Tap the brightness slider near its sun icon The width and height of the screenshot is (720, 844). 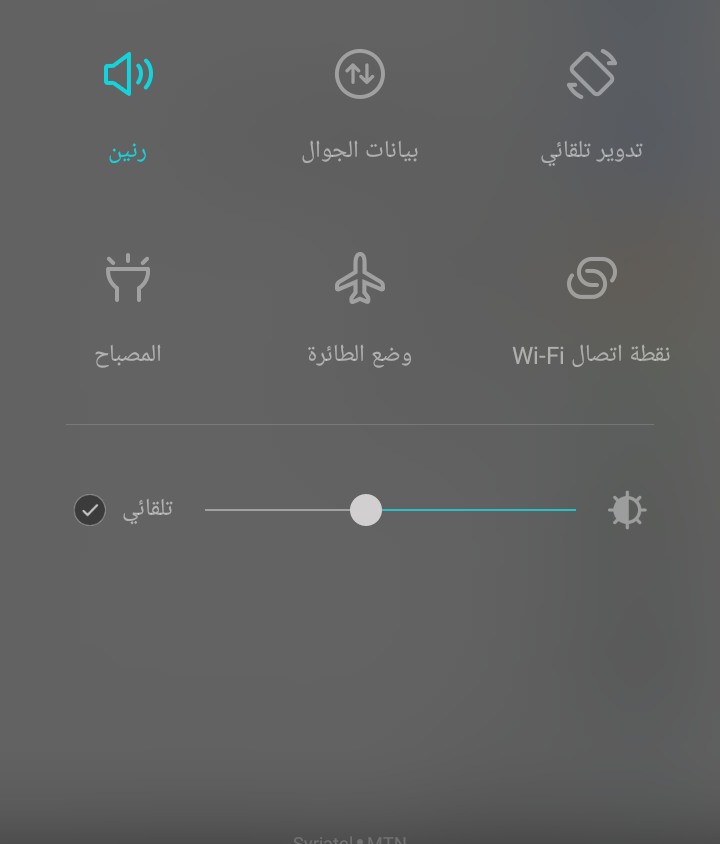pos(560,510)
